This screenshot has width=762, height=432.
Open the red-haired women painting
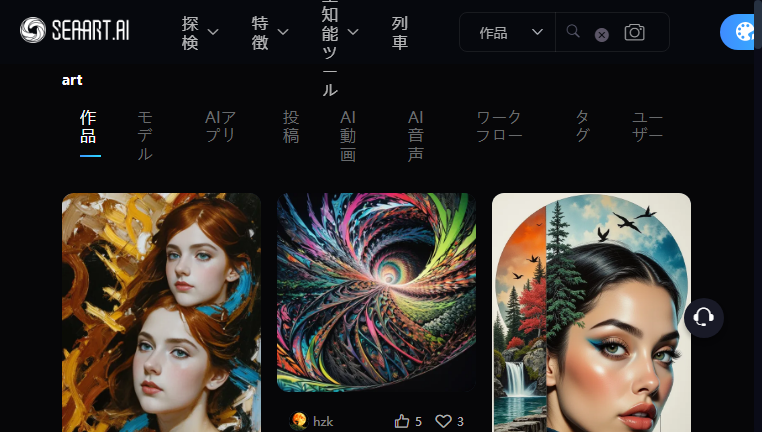click(x=161, y=312)
